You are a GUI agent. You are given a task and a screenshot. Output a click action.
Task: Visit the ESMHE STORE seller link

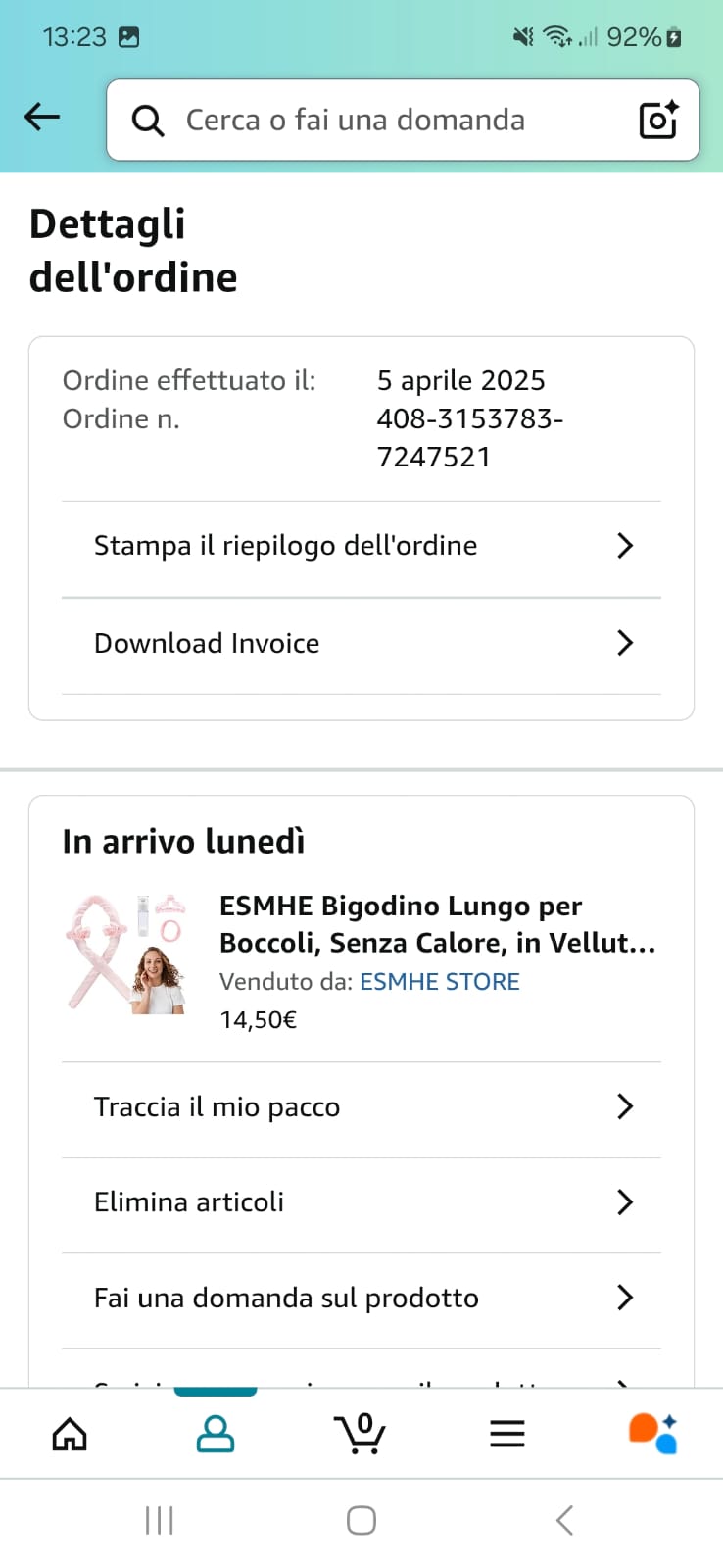[x=440, y=982]
